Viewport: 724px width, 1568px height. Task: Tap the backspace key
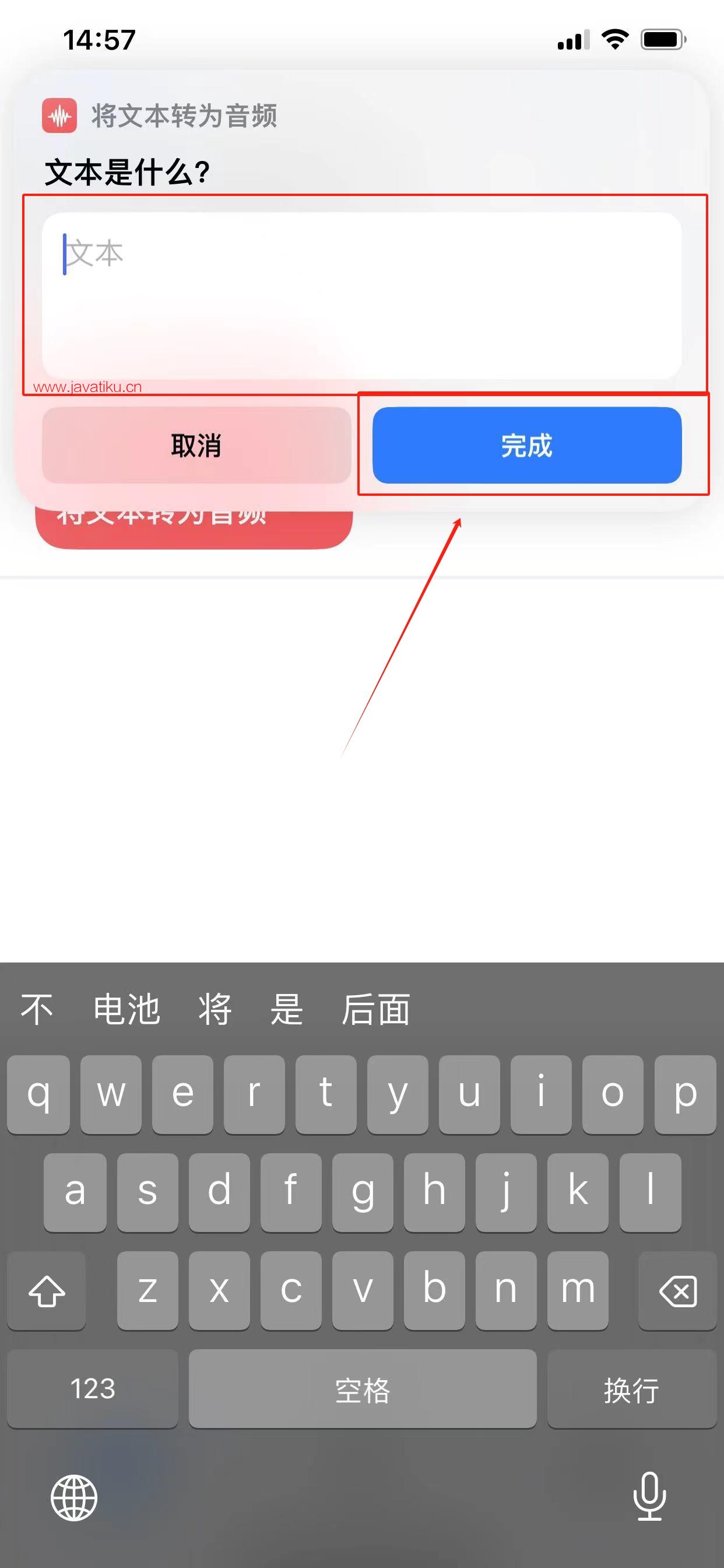tap(677, 1291)
